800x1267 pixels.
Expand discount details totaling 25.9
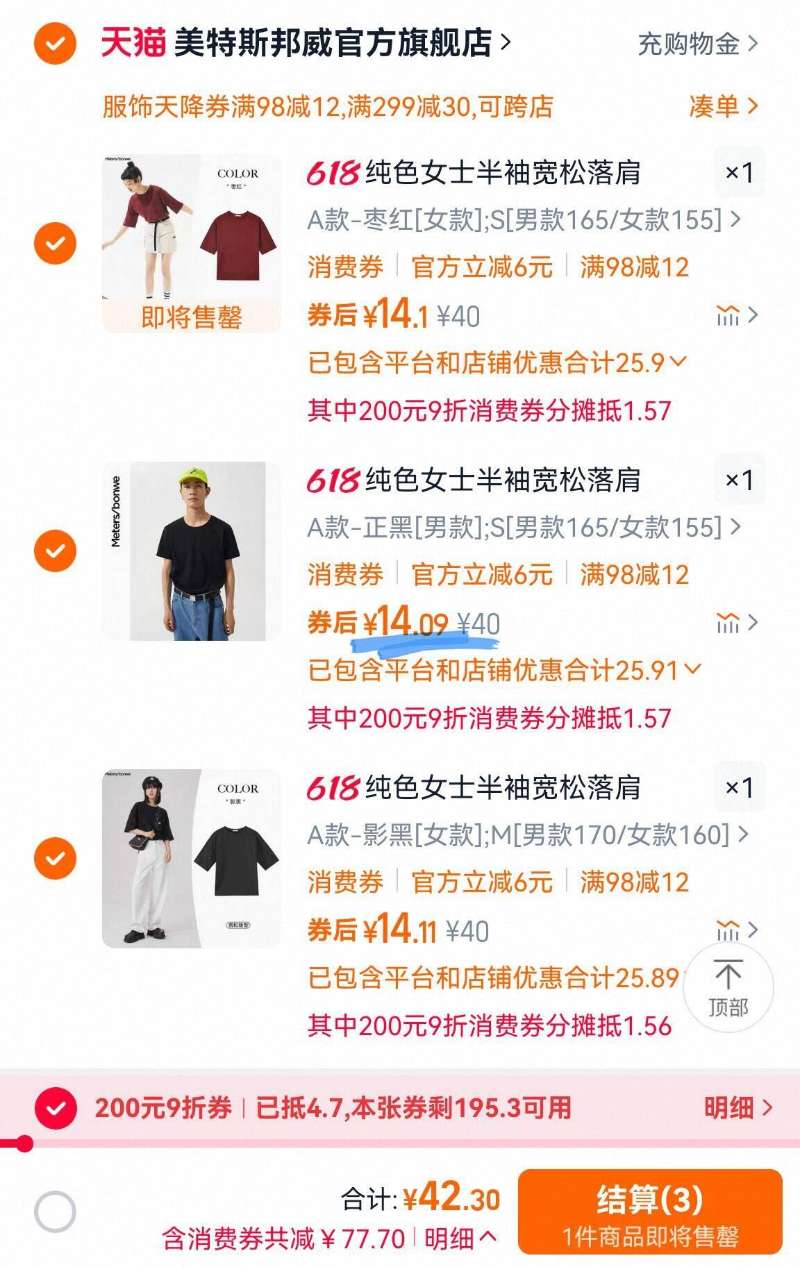(x=497, y=362)
